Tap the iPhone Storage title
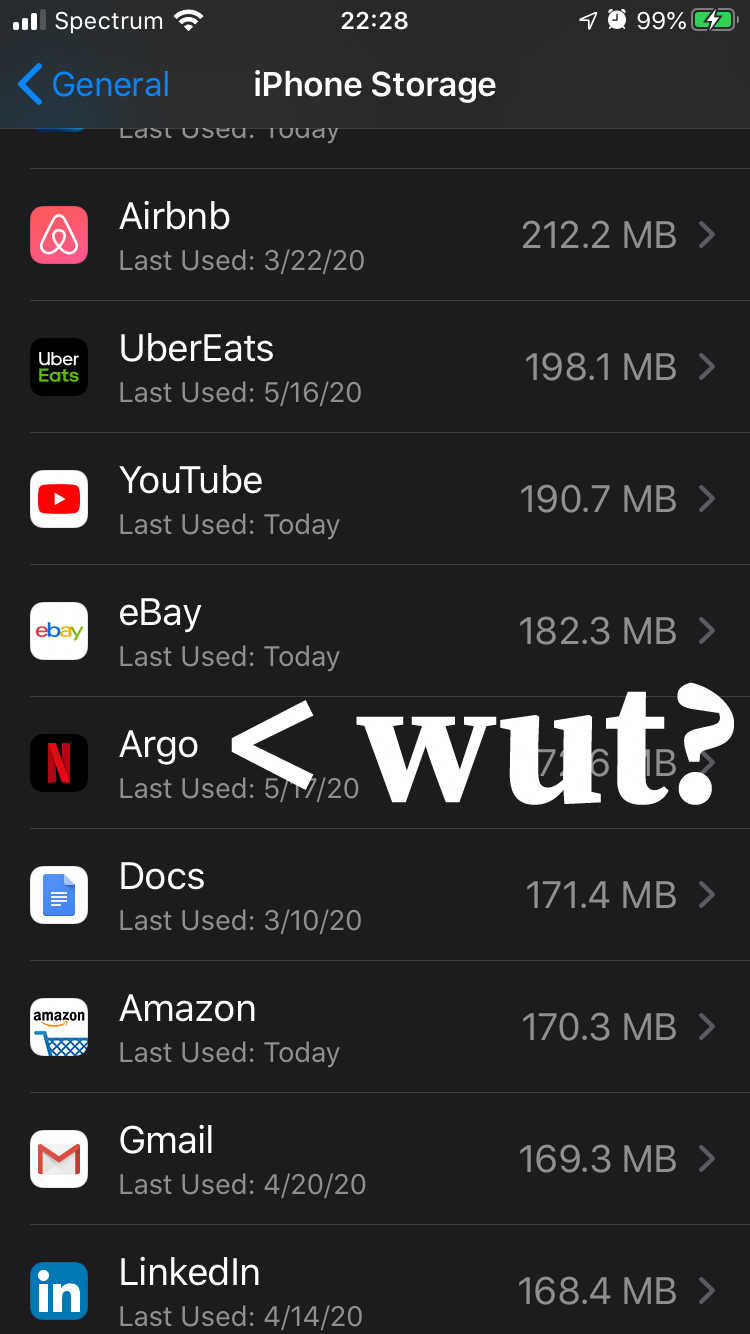The height and width of the screenshot is (1334, 750). click(x=375, y=85)
